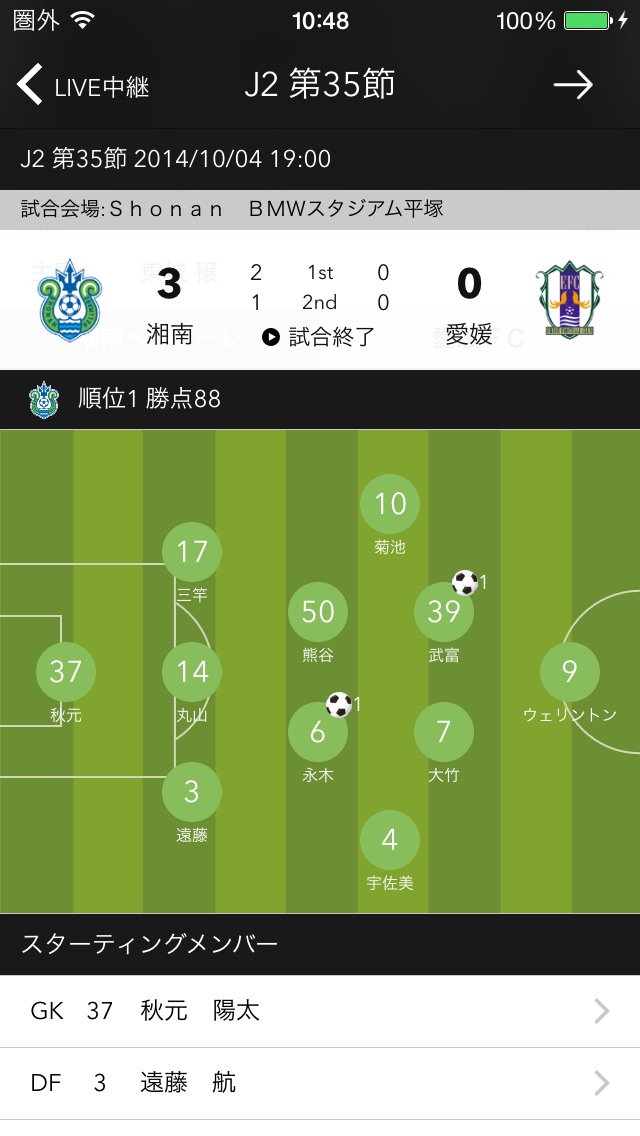Select player 17 三竿 on pitch

[x=191, y=552]
